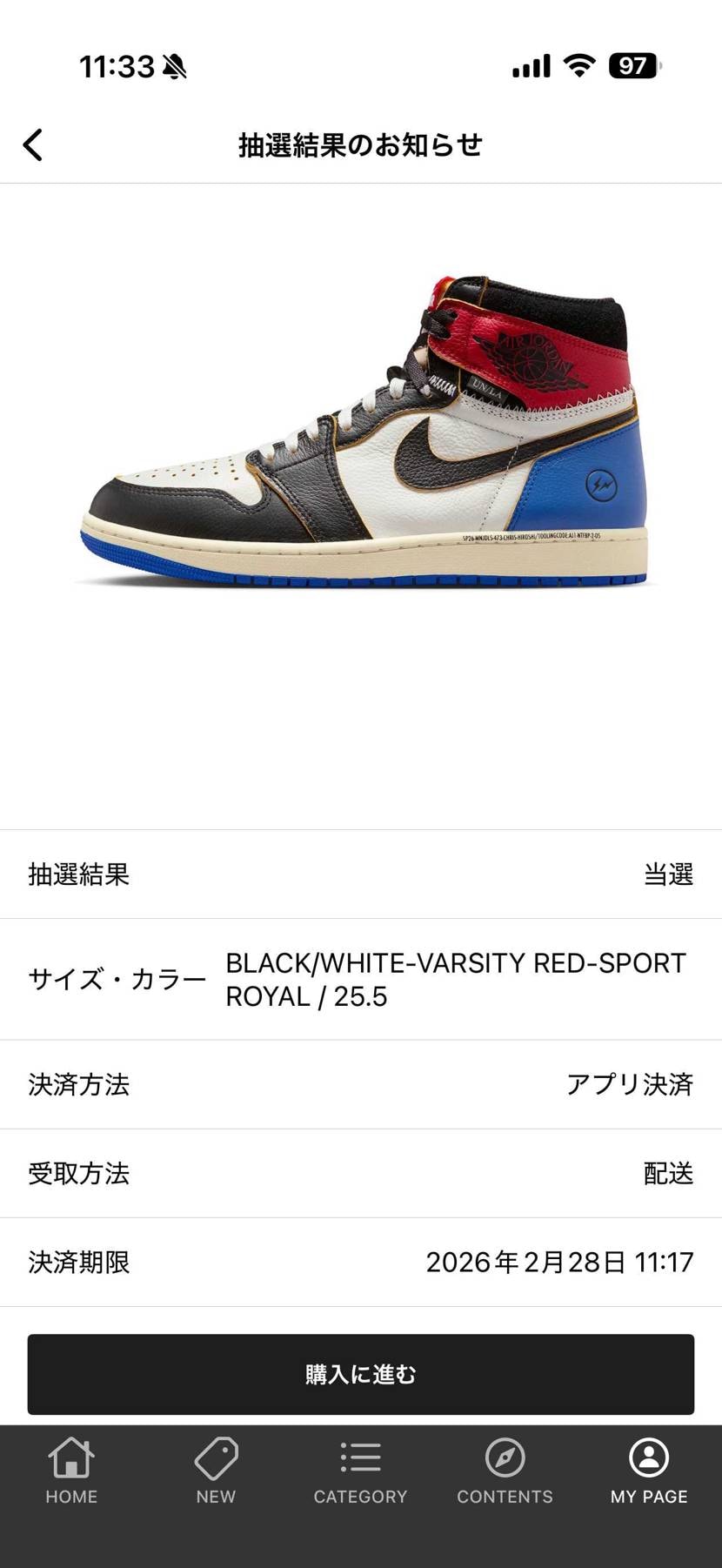Open the NEW tab
The width and height of the screenshot is (722, 1568).
point(216,1472)
